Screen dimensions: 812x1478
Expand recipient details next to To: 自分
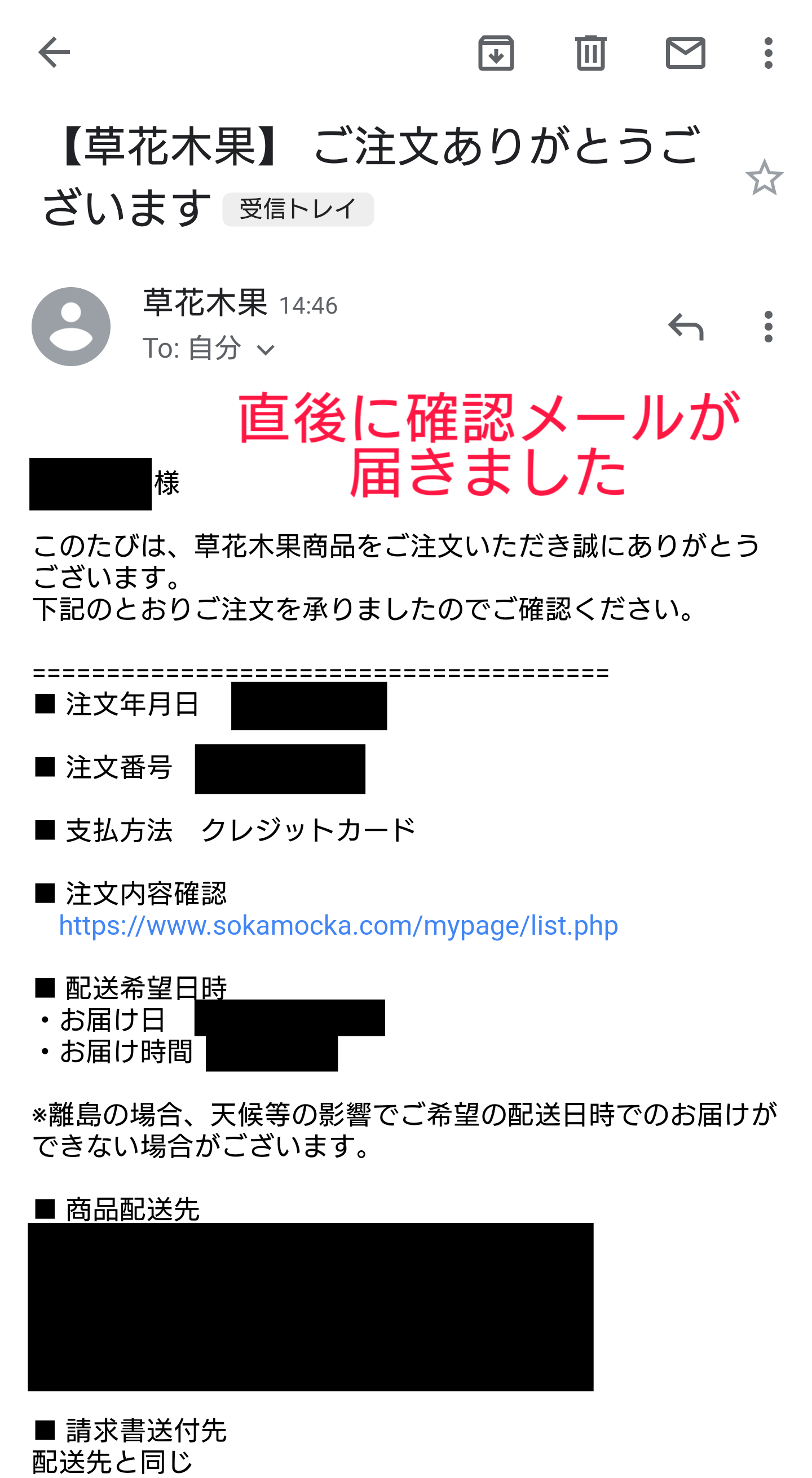[266, 349]
